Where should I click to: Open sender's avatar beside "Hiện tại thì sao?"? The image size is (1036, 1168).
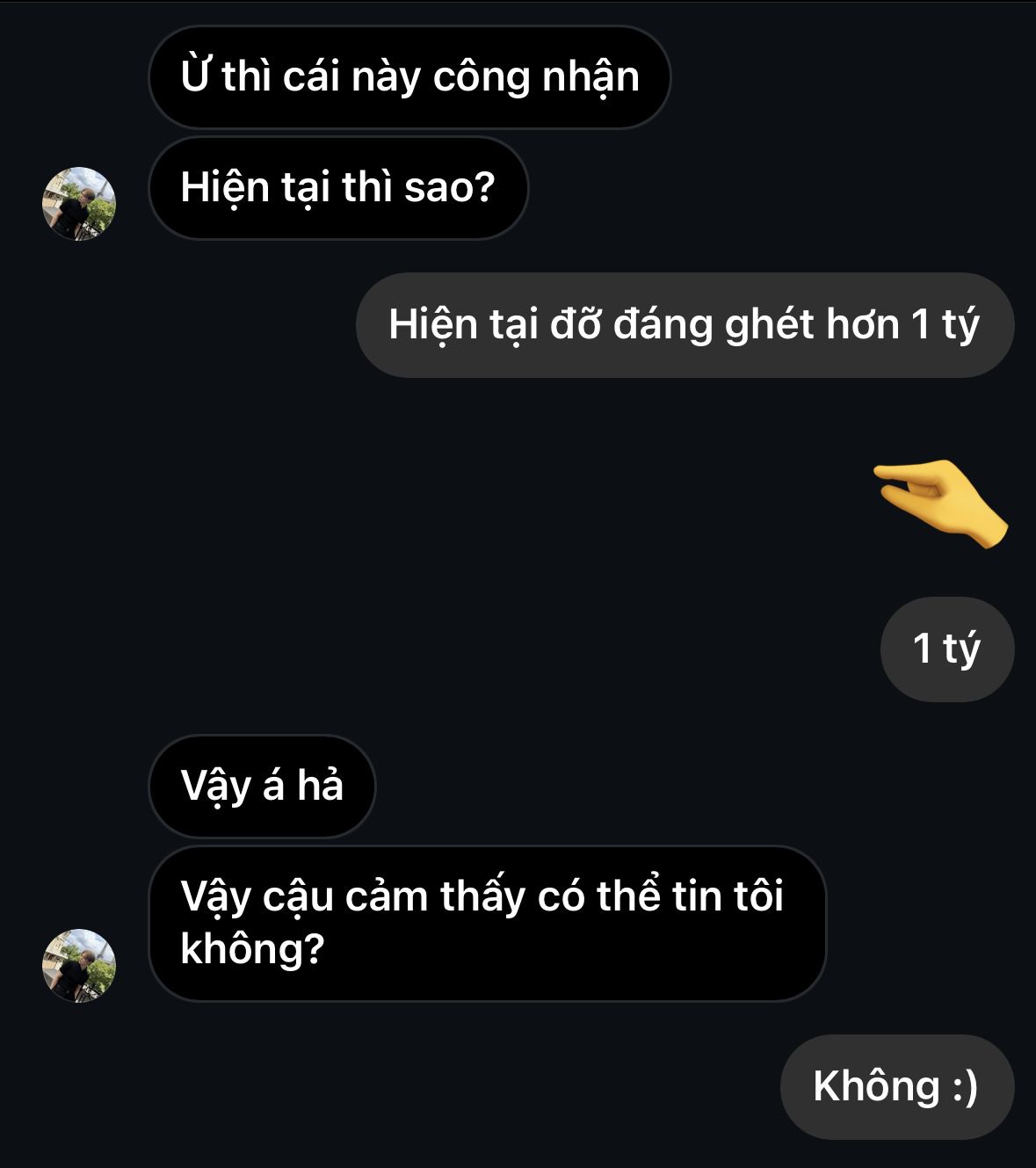coord(79,204)
